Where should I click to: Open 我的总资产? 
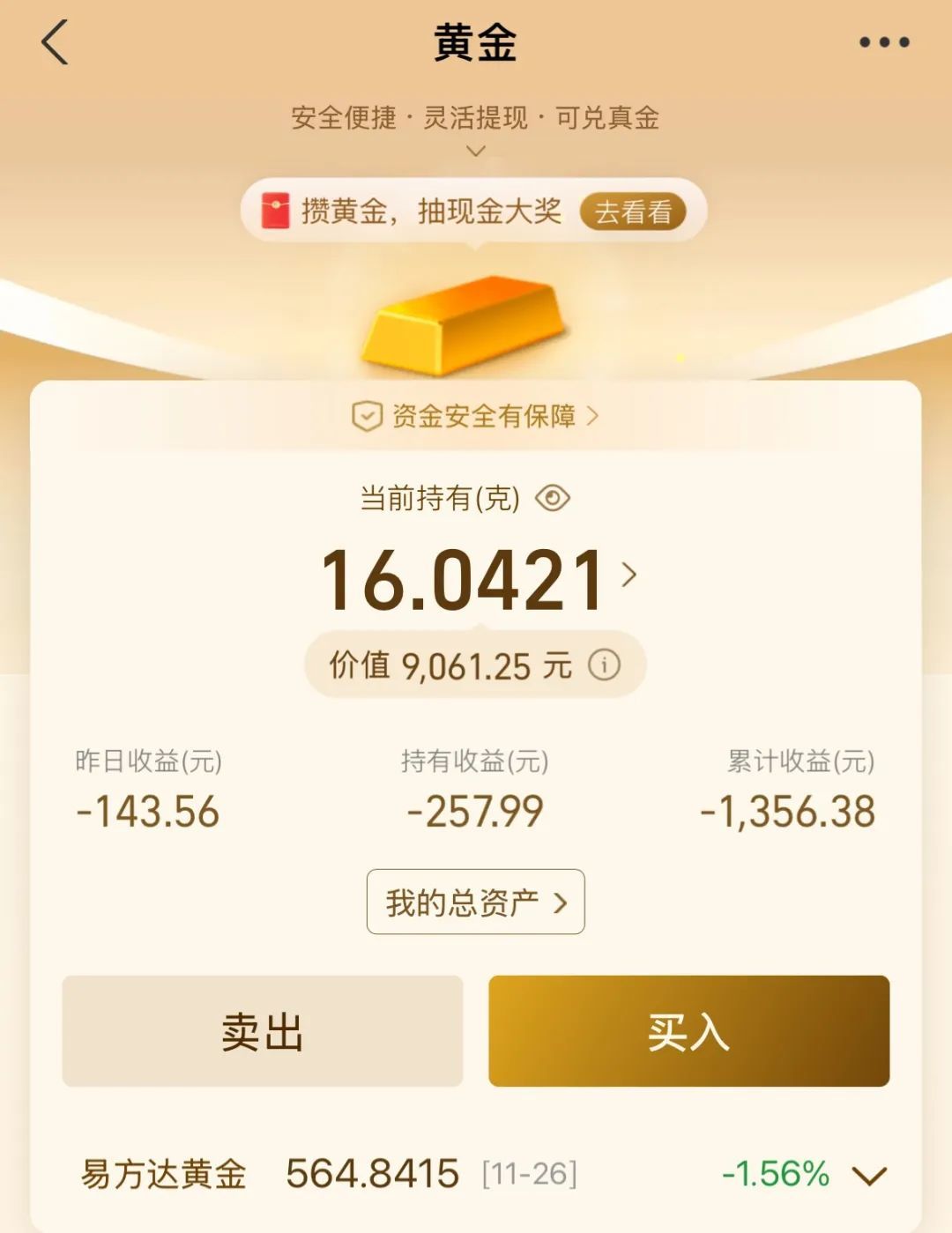pos(475,902)
